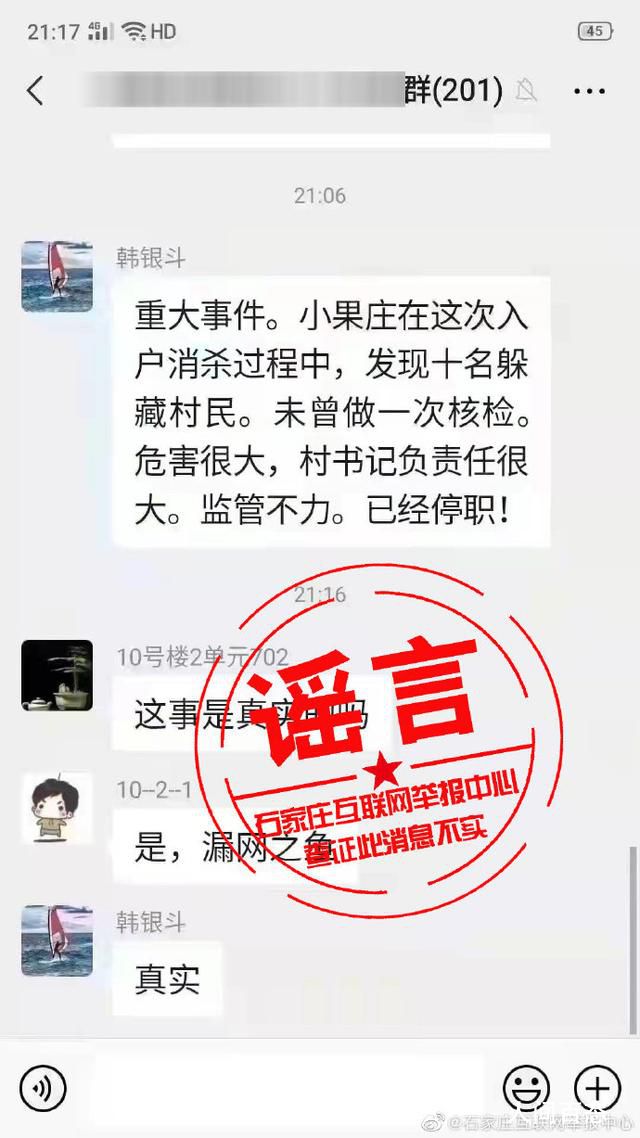Focus the message text field
The image size is (640, 1138).
285,1088
